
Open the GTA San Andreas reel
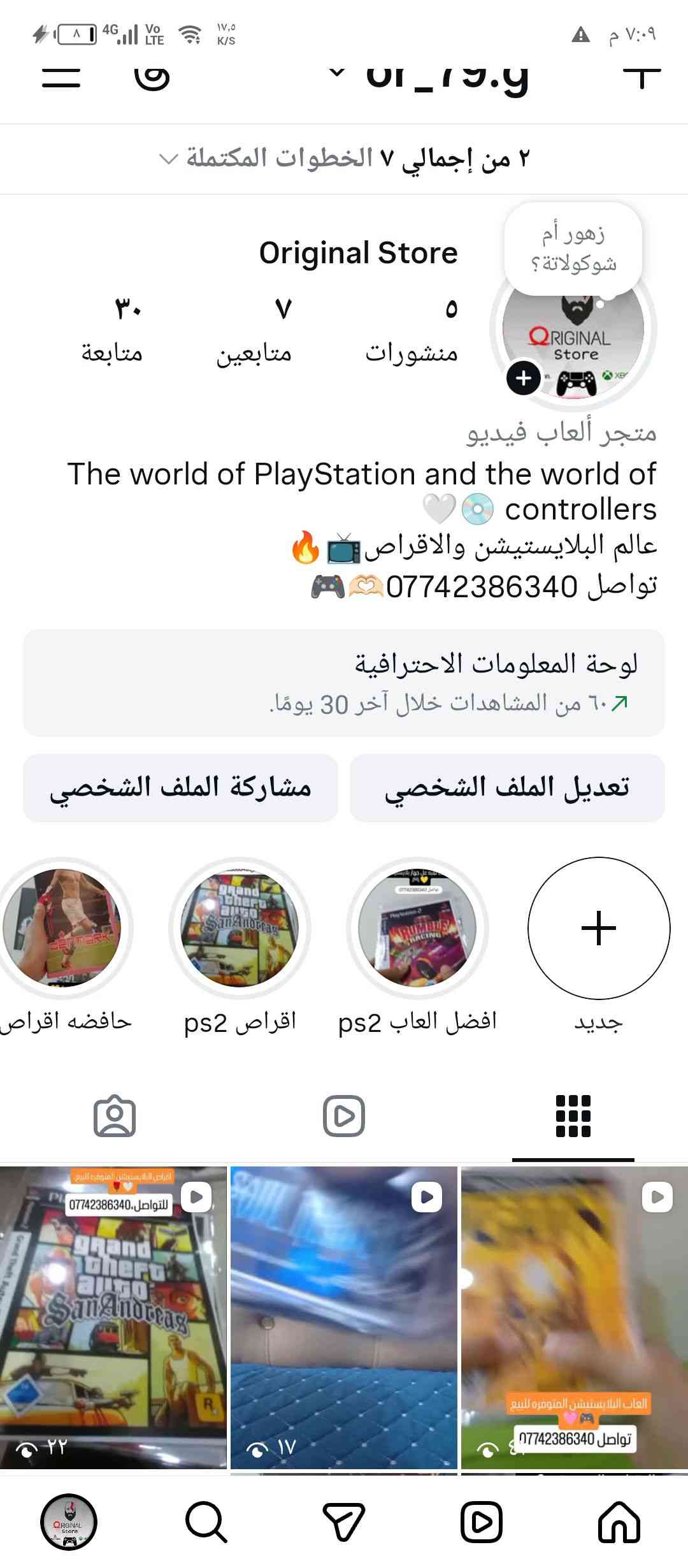(x=113, y=1318)
